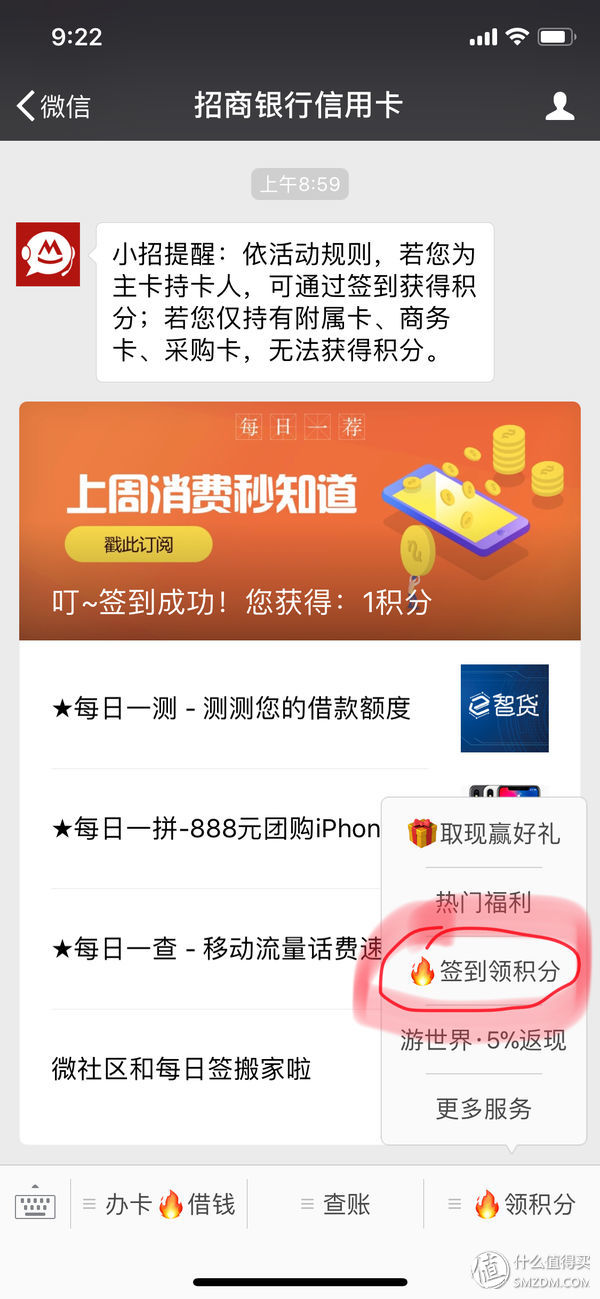Switch to keyboard input
Screen dimensions: 600x1299
coord(35,1204)
